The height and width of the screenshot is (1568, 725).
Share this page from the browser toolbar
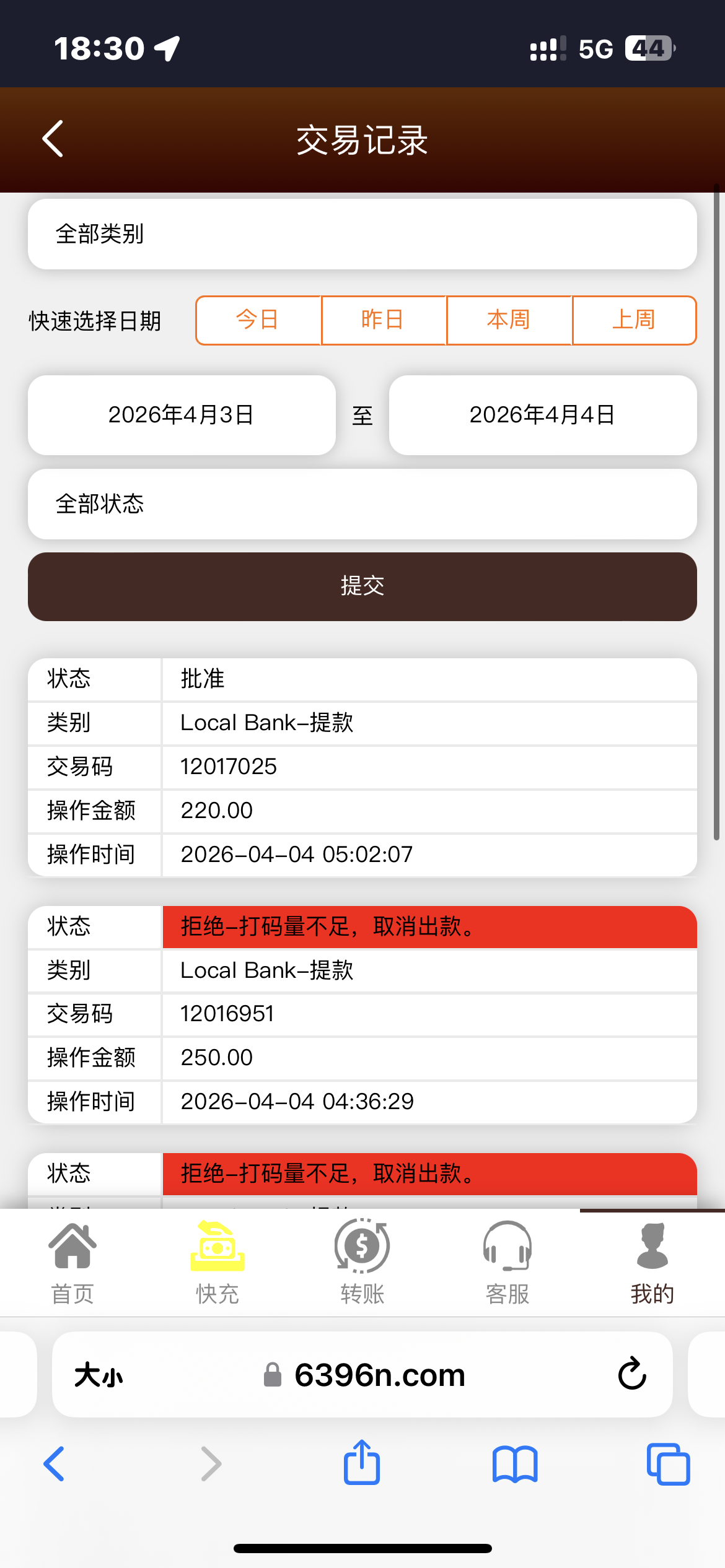click(362, 1463)
